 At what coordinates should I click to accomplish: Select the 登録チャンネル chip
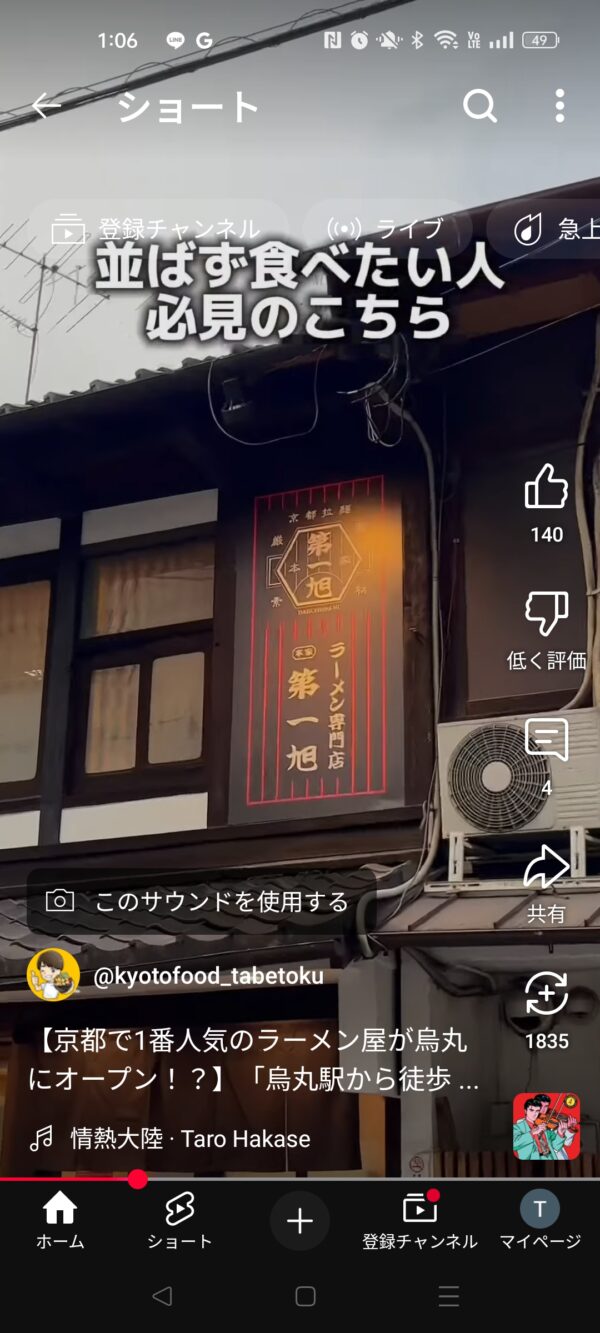pyautogui.click(x=157, y=229)
